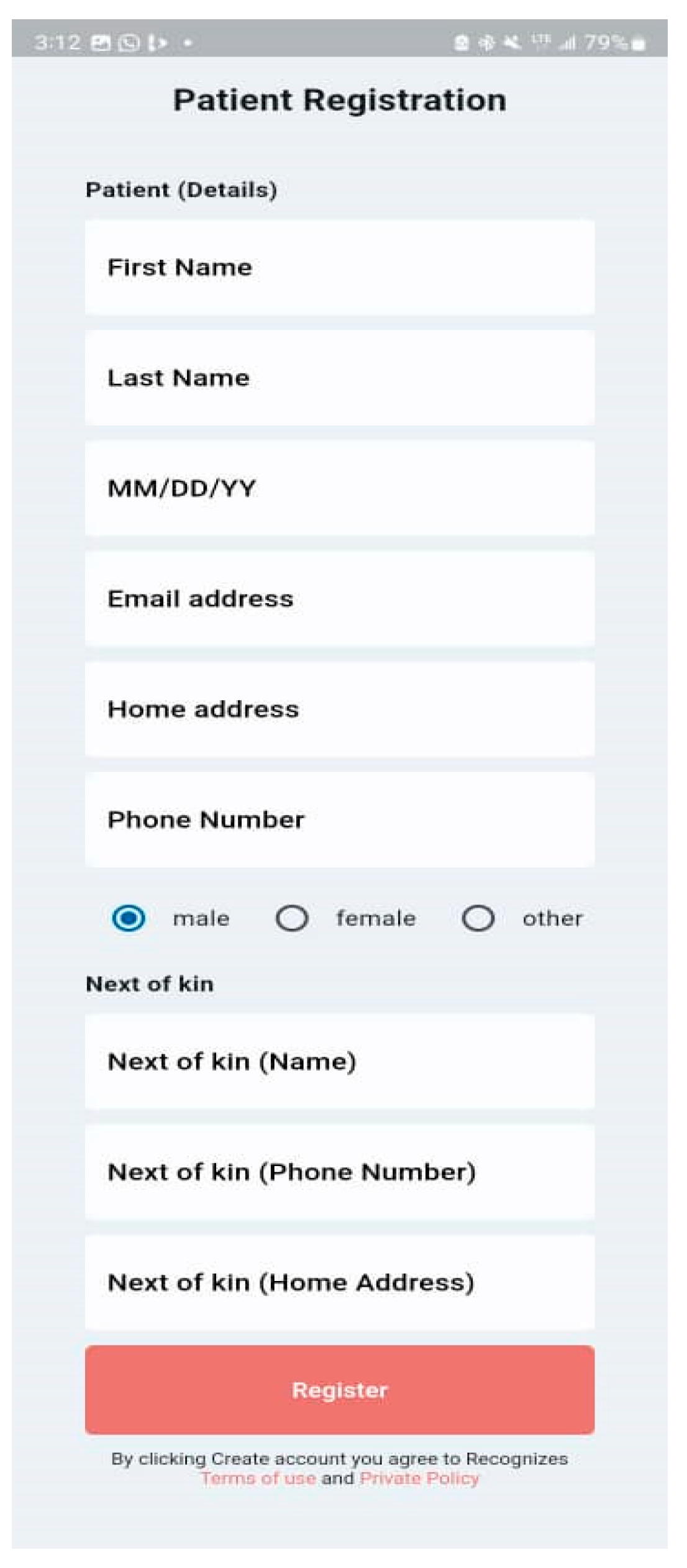Focus the Next of kin (Phone Number) field
Viewport: 687px width, 1568px height.
(x=340, y=1172)
